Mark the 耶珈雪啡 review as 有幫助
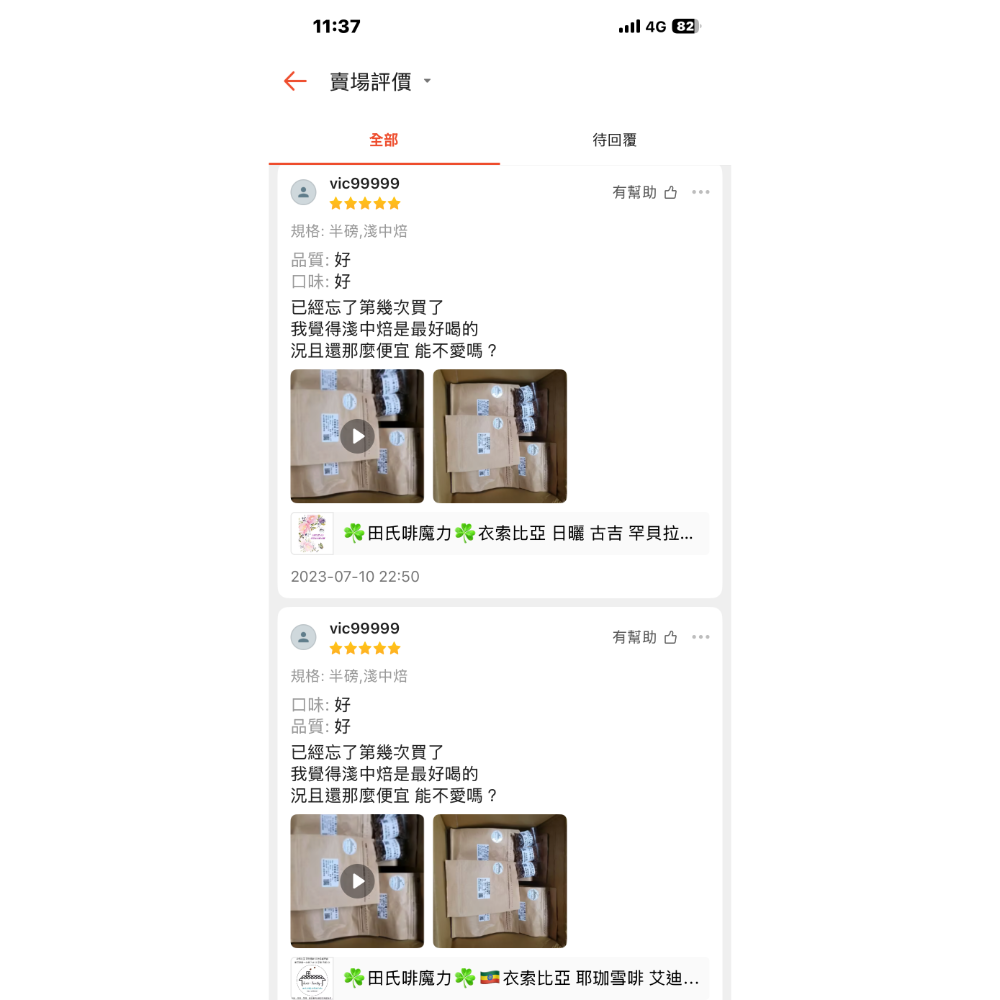This screenshot has height=1000, width=1000. tap(645, 637)
